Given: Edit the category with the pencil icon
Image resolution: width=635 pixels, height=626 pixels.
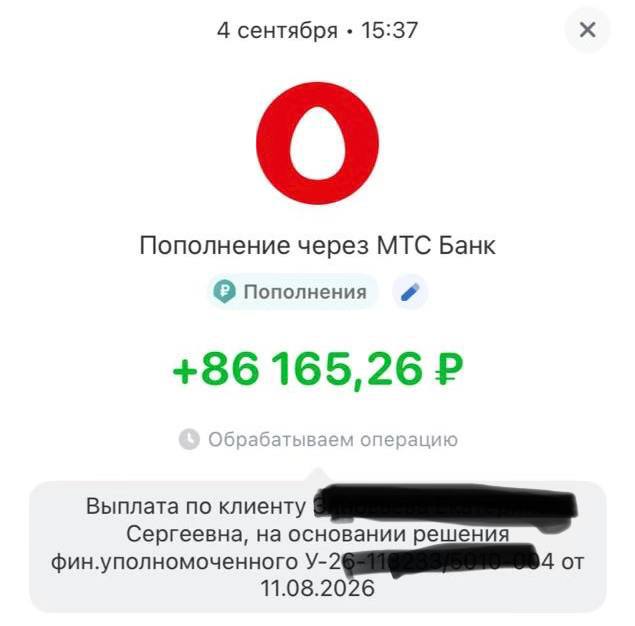Looking at the screenshot, I should (x=410, y=292).
